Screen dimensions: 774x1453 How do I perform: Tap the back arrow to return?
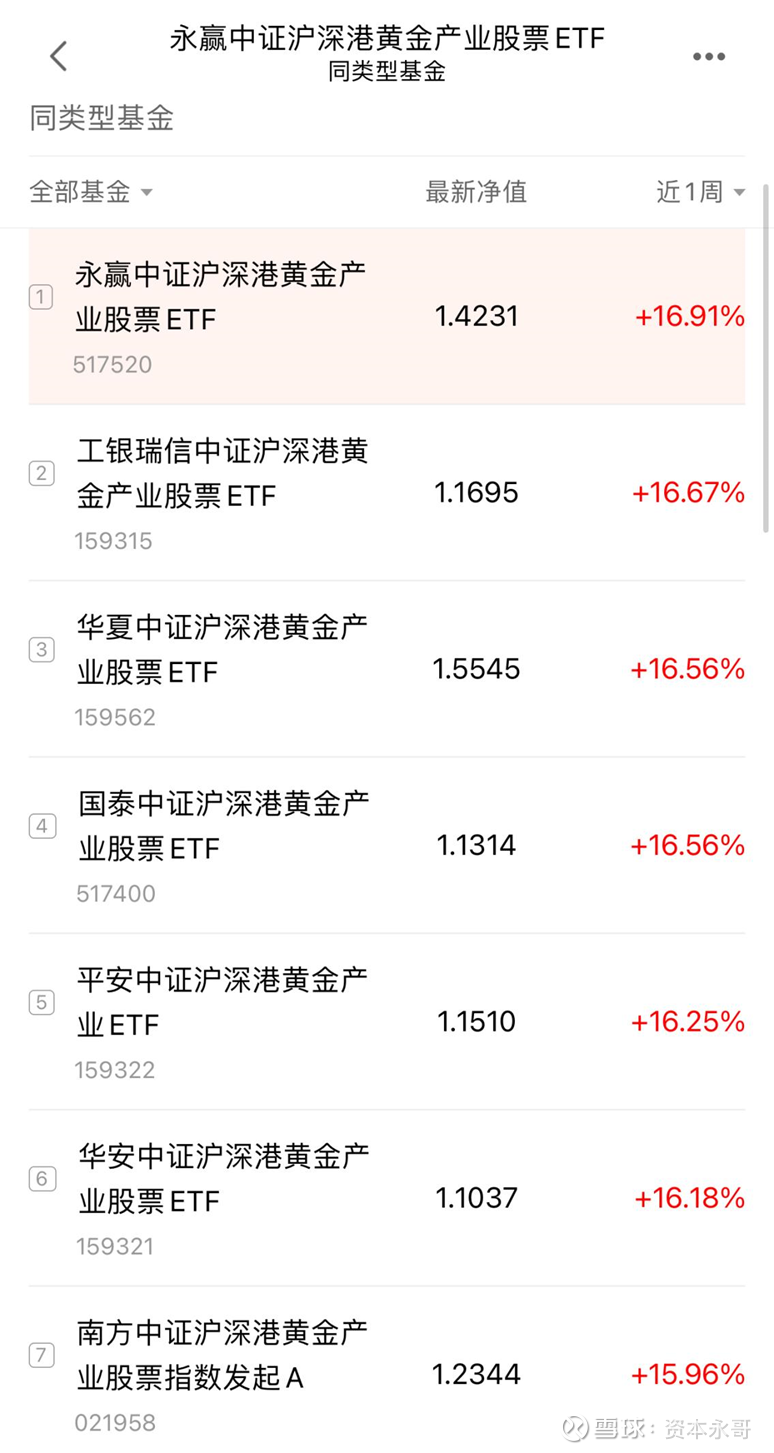pyautogui.click(x=57, y=55)
